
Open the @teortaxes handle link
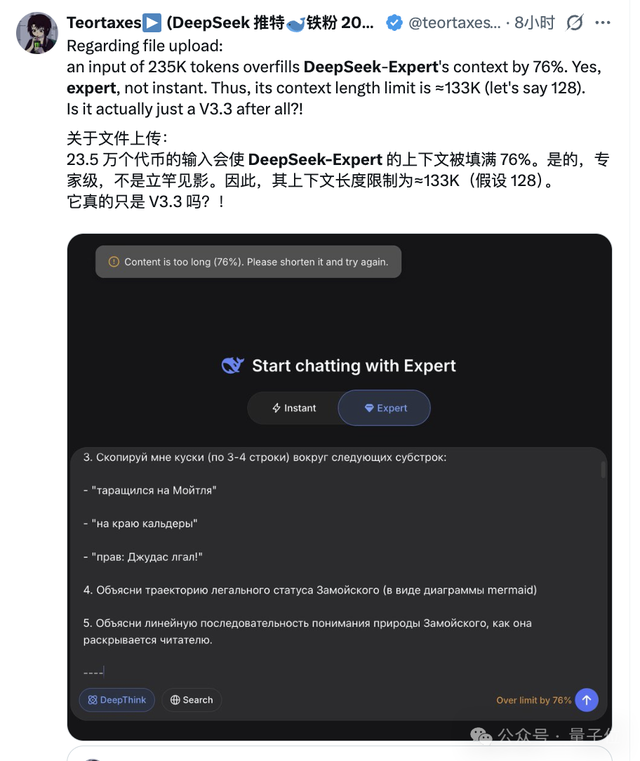pos(455,22)
